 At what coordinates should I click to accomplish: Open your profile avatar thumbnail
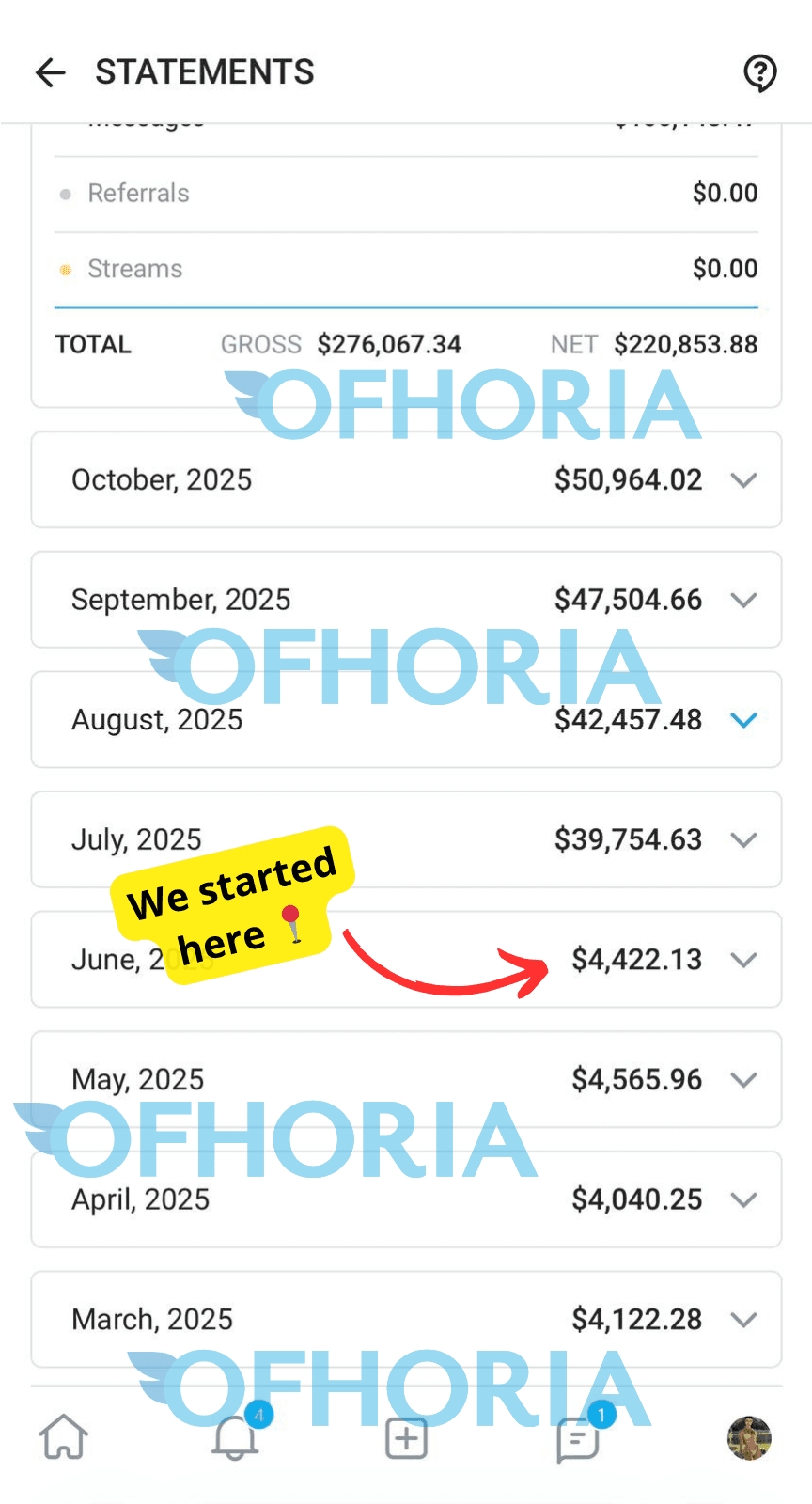point(747,1438)
